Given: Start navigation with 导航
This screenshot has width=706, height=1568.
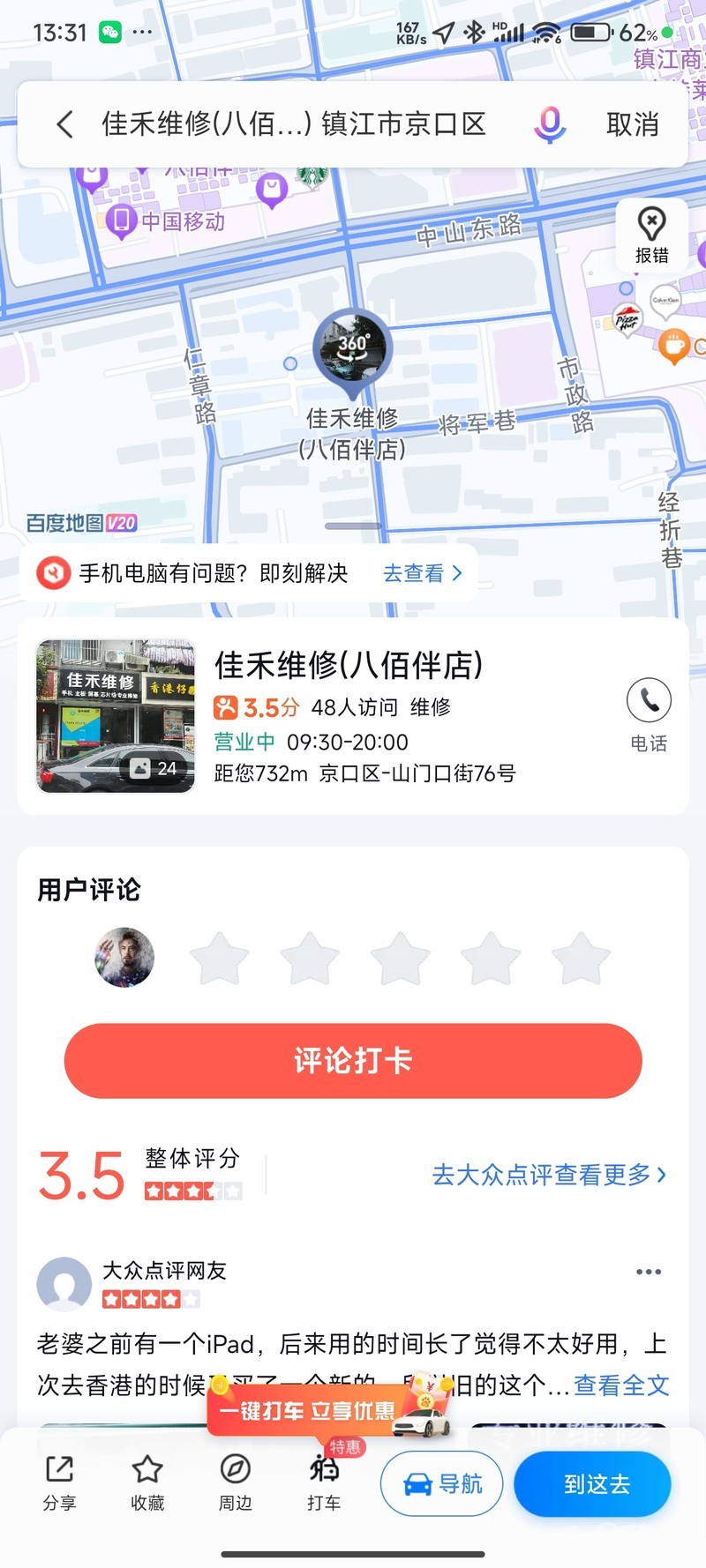Looking at the screenshot, I should click(x=442, y=1483).
